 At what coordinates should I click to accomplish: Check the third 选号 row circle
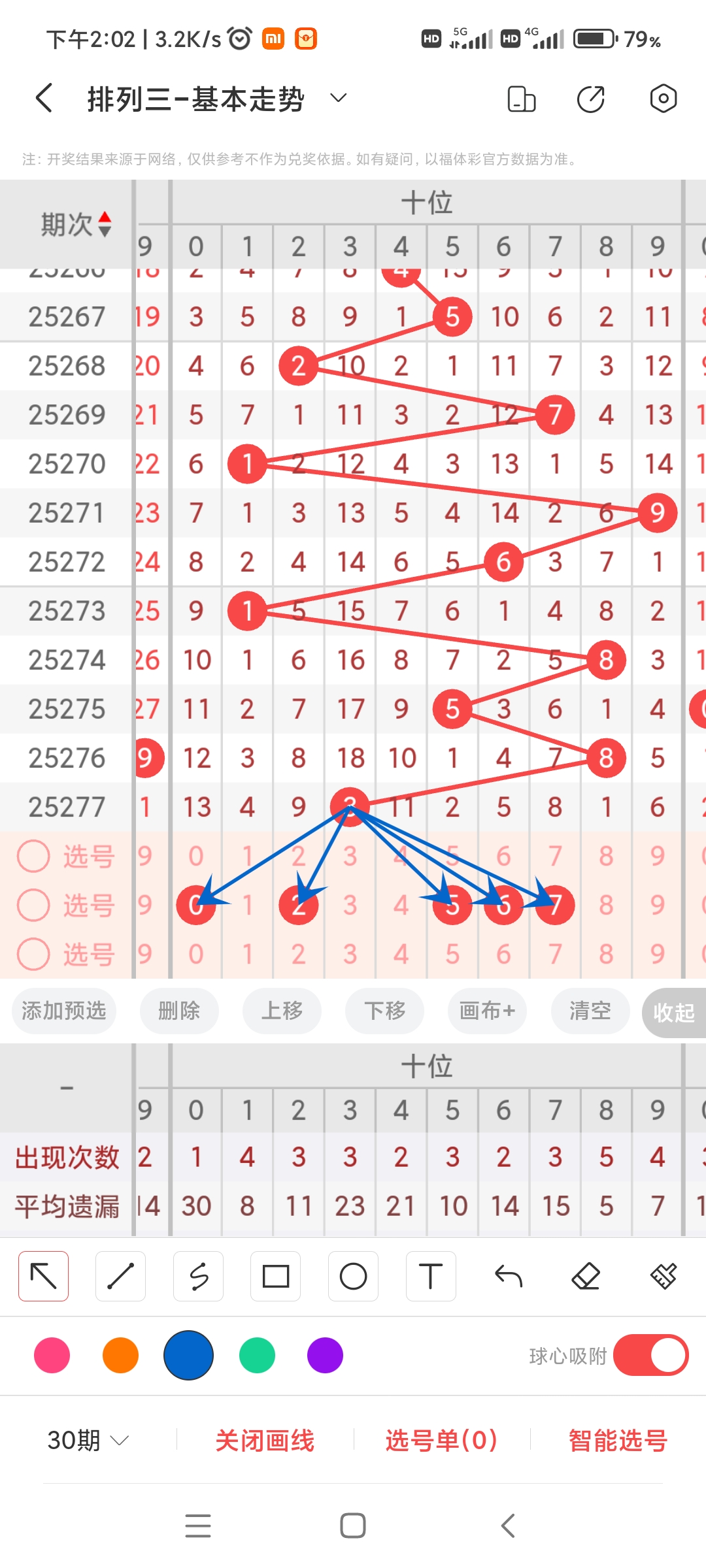[x=34, y=955]
